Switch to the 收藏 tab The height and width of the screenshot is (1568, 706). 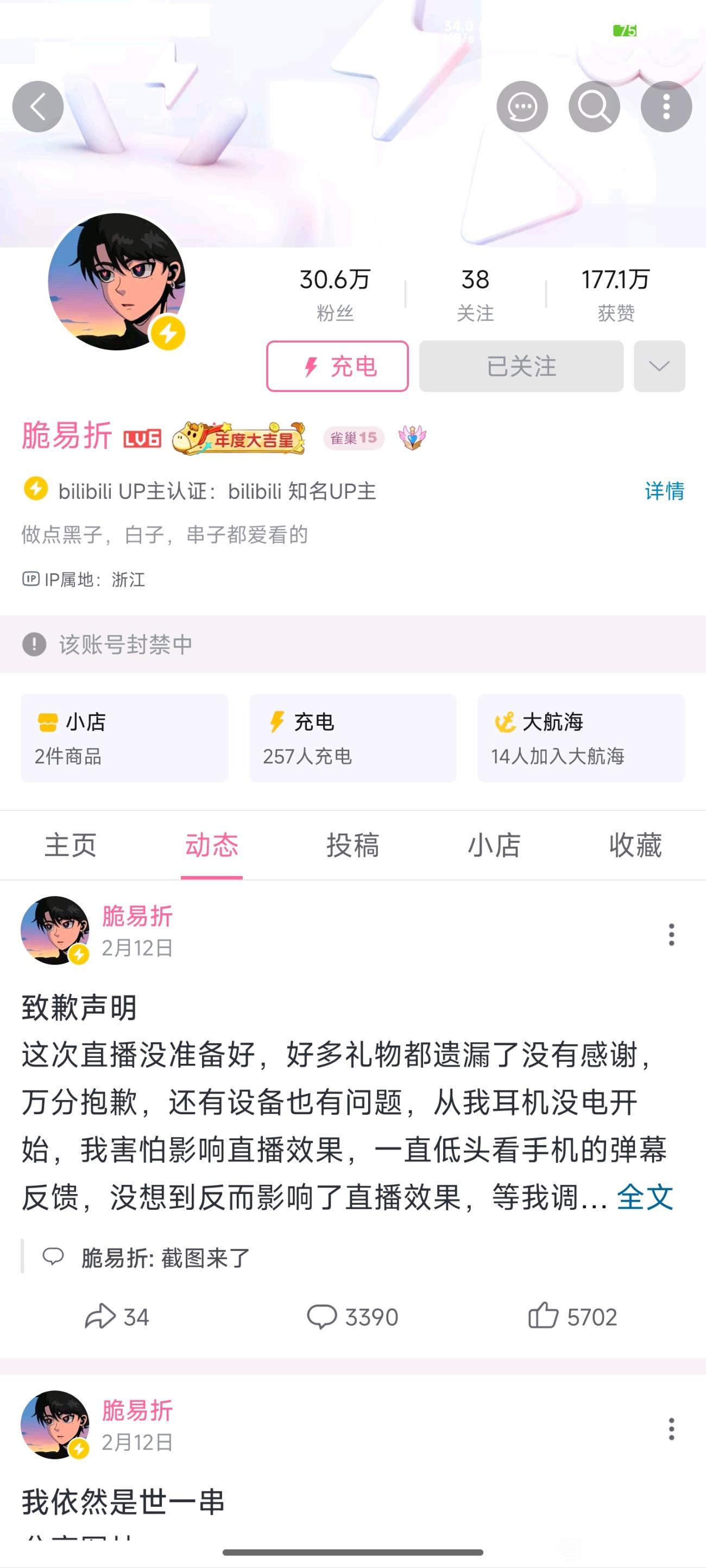[x=635, y=845]
